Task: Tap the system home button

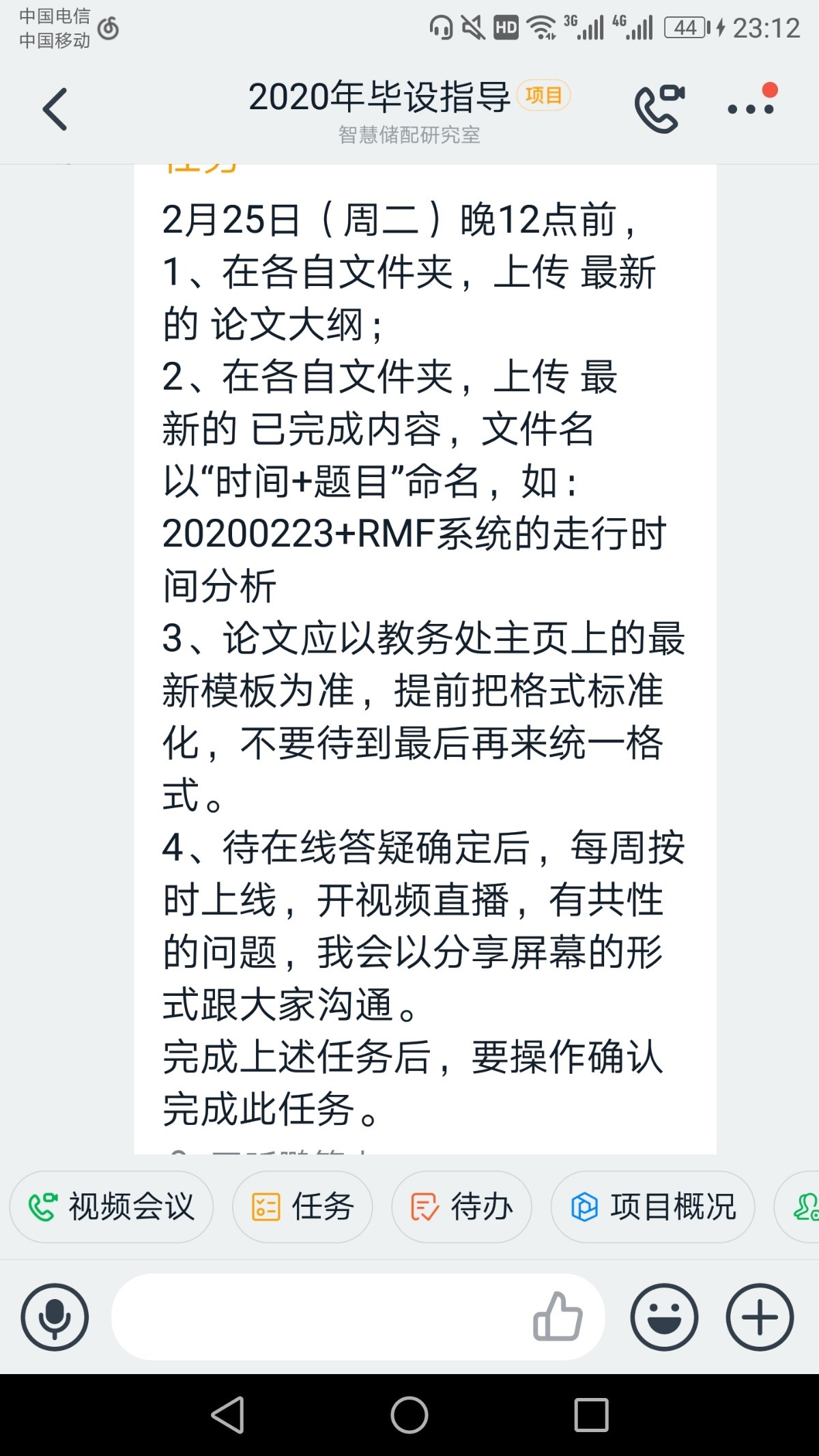Action: coord(409,1415)
